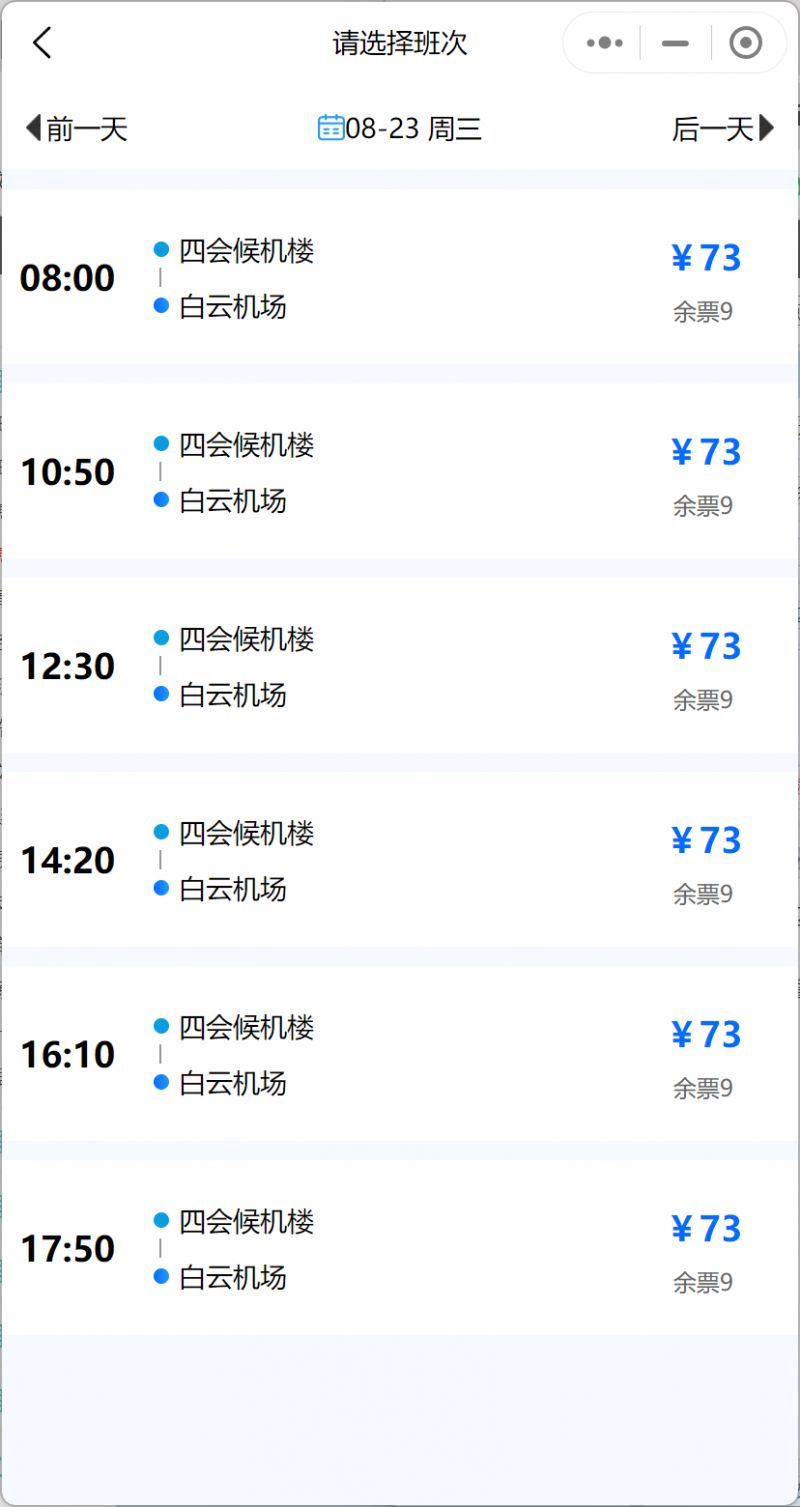800x1507 pixels.
Task: Open the mini program more options menu
Action: coord(604,43)
